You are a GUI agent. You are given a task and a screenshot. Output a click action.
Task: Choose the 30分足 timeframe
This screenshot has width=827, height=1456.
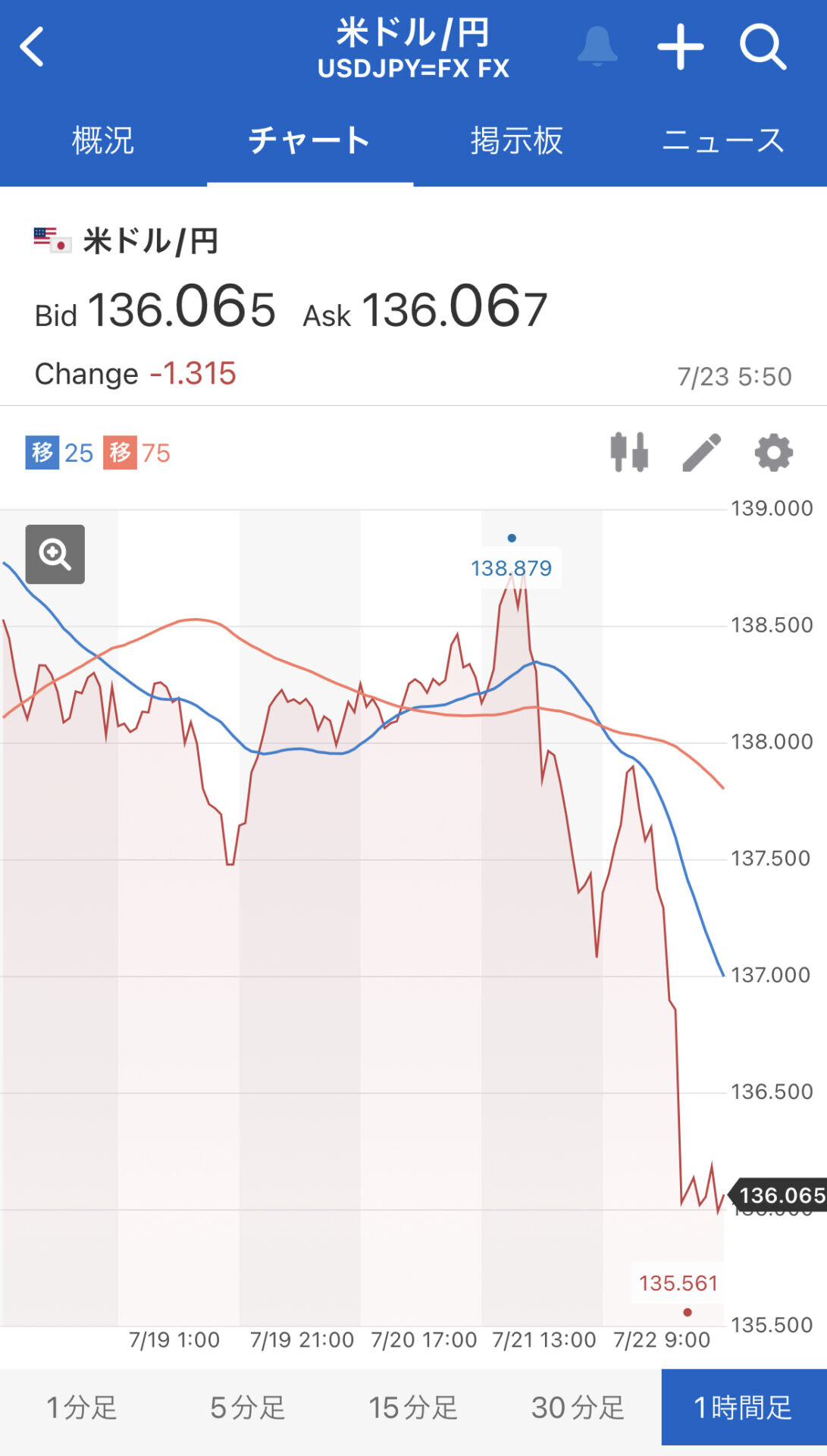pos(578,1407)
